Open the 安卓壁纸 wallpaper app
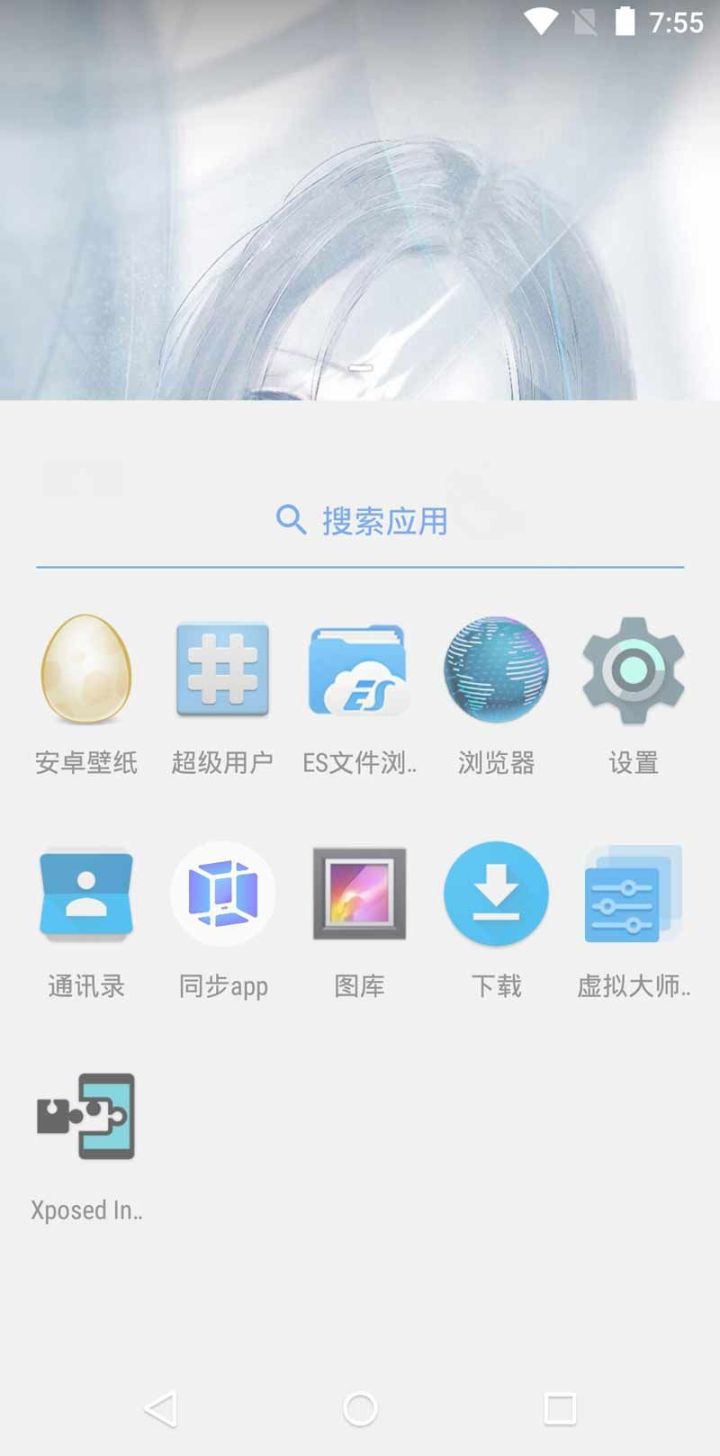Viewport: 720px width, 1456px height. [85, 668]
